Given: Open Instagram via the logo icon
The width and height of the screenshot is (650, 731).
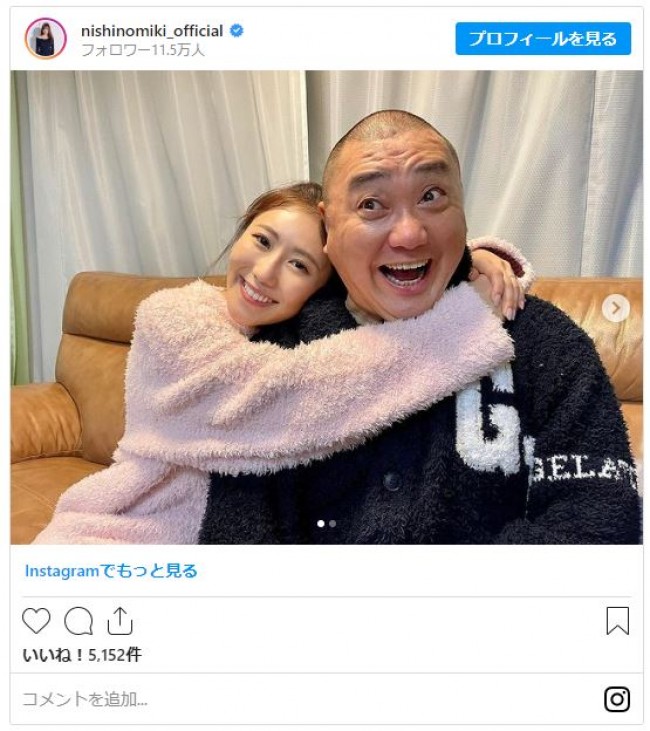Looking at the screenshot, I should coord(617,699).
